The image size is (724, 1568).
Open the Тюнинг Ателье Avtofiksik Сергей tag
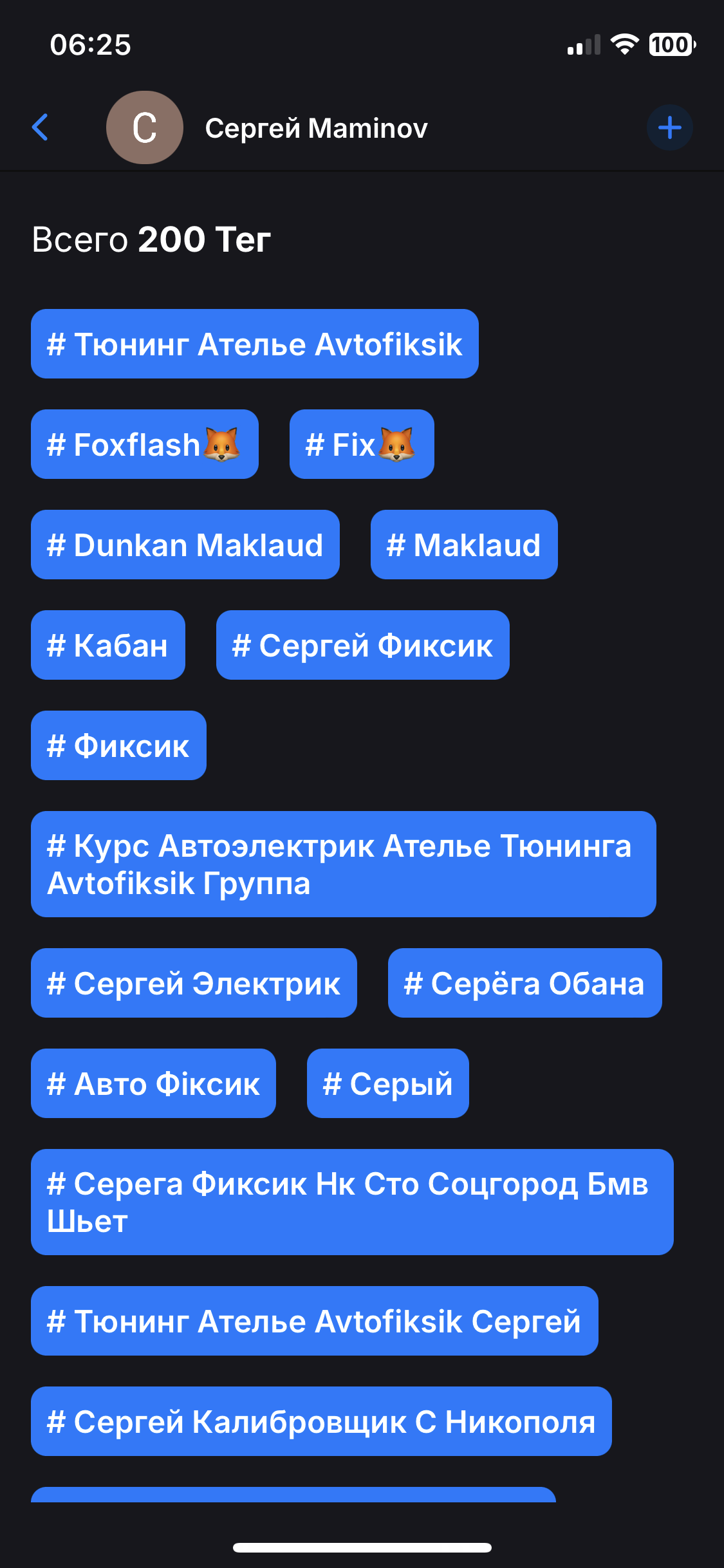pyautogui.click(x=314, y=1321)
